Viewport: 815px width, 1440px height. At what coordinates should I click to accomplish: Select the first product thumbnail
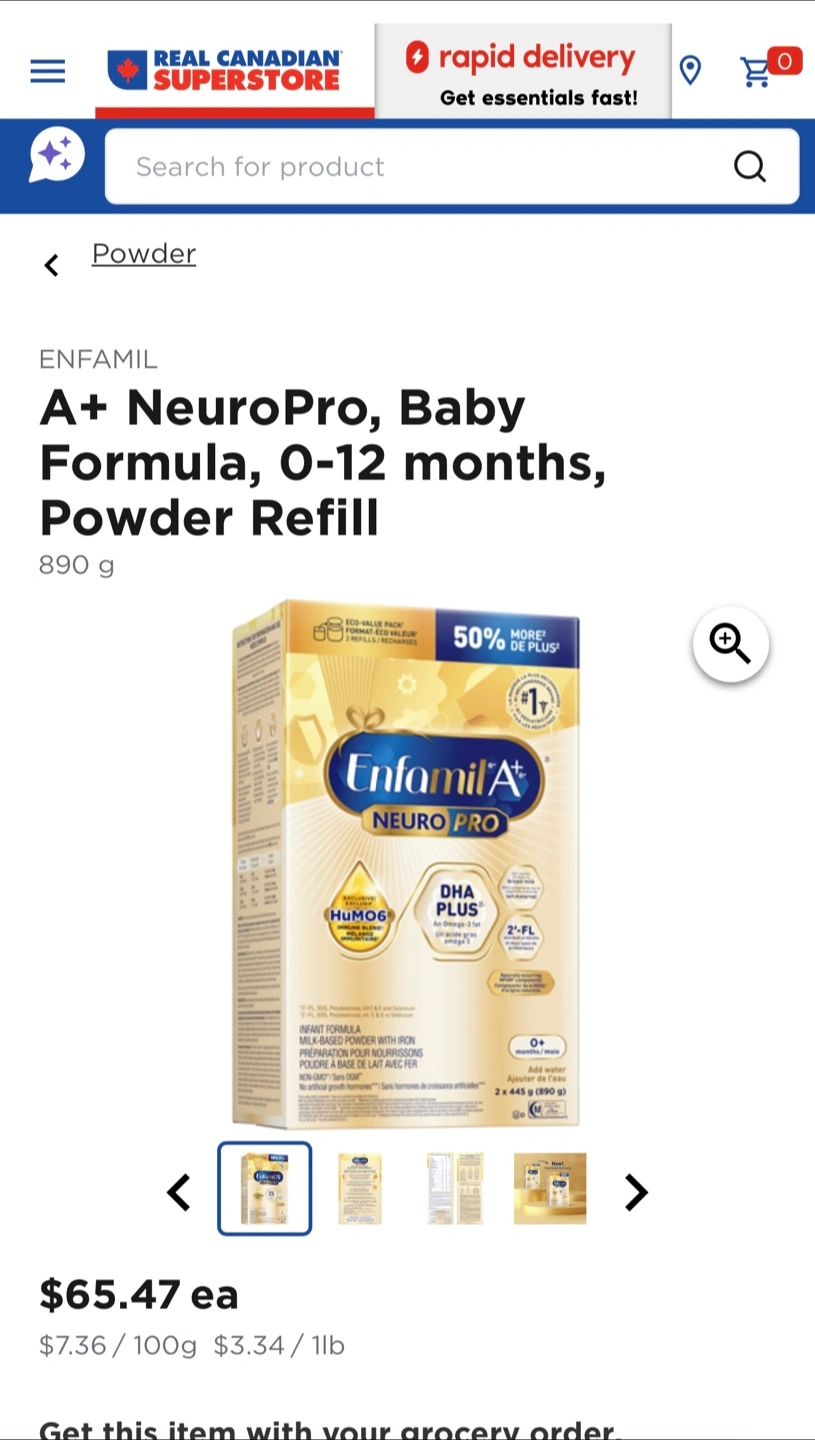pyautogui.click(x=265, y=1189)
